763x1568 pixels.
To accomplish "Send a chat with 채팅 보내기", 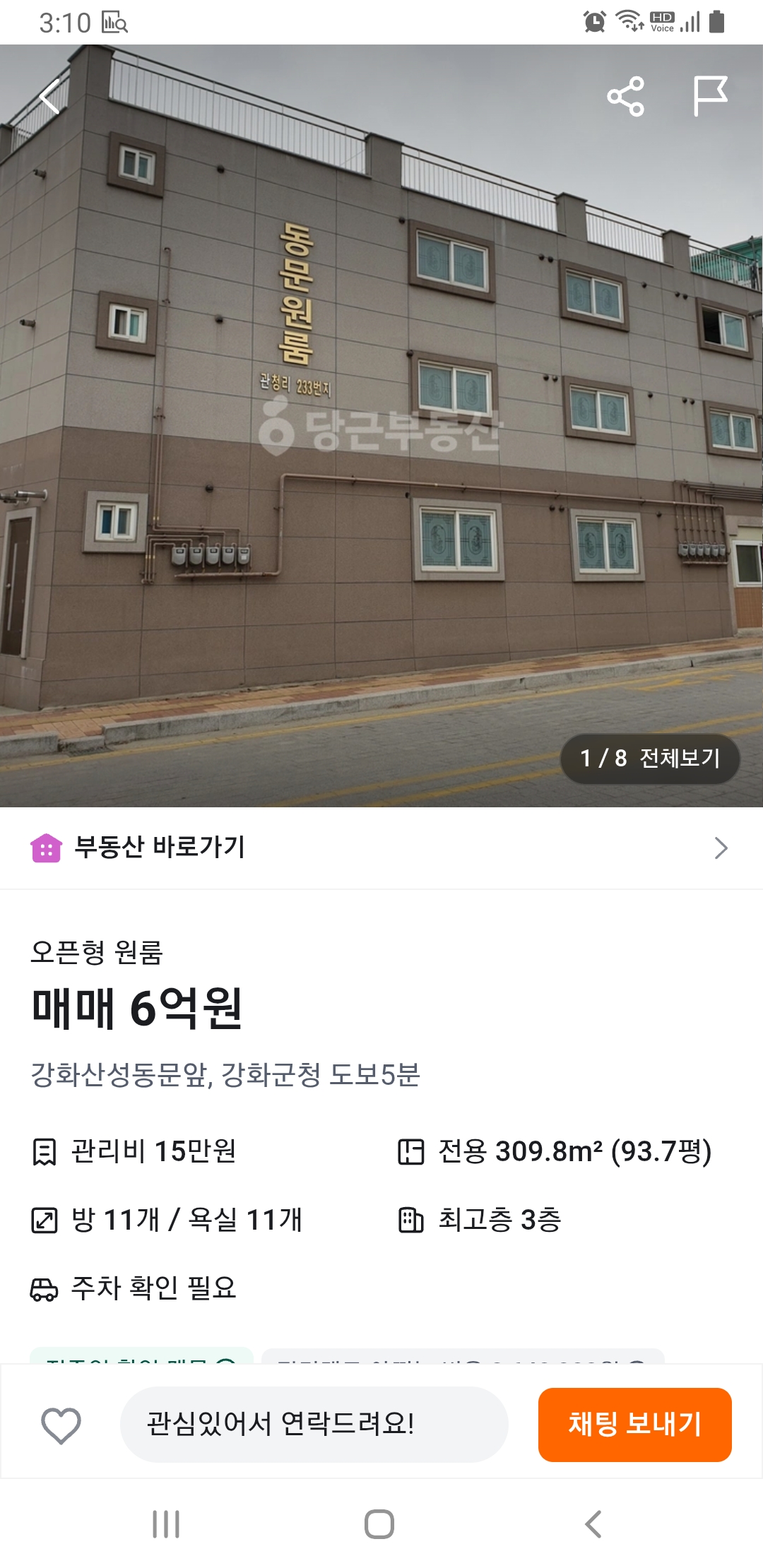I will tap(634, 1424).
